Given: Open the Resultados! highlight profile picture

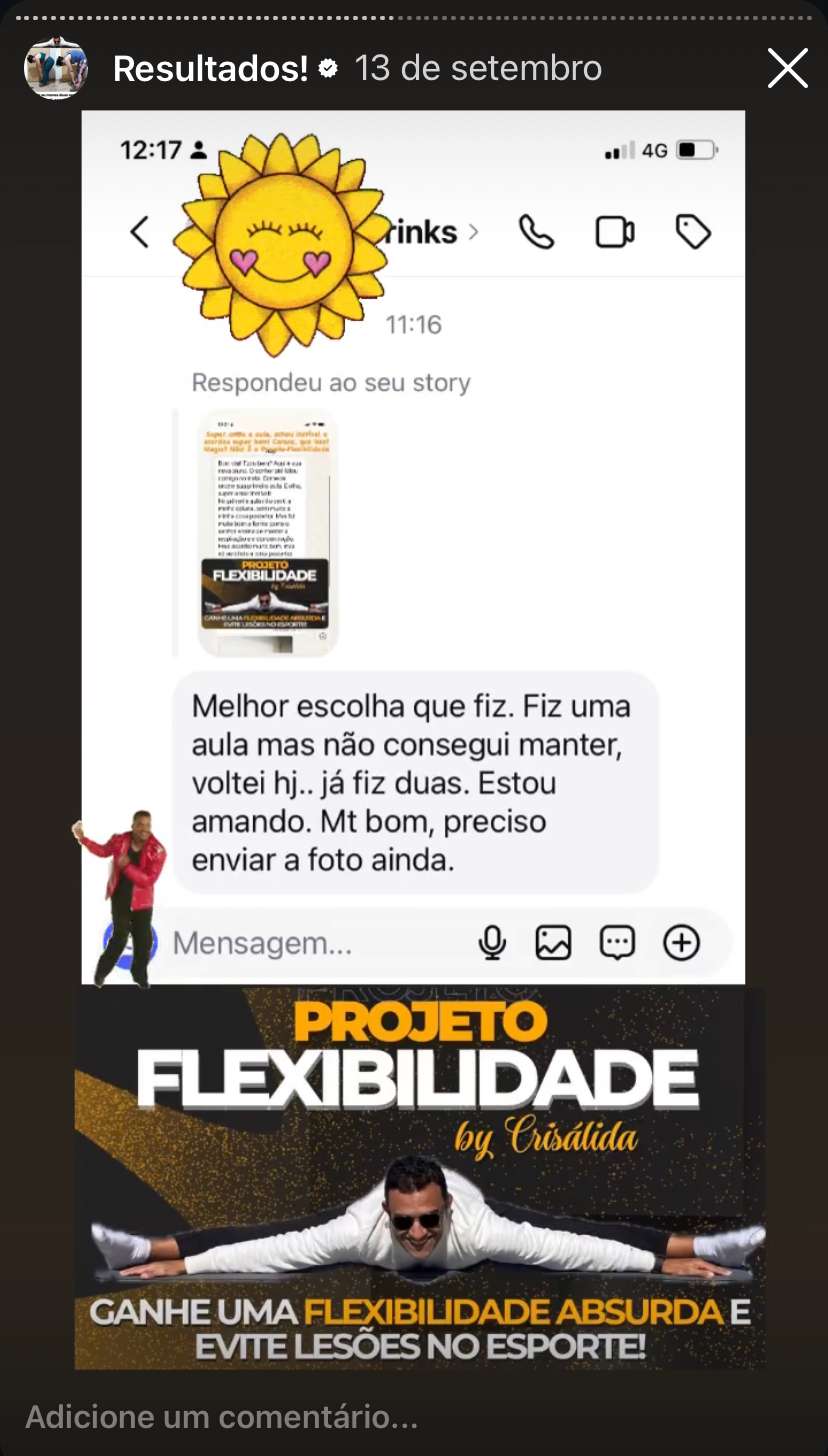Looking at the screenshot, I should pos(56,69).
